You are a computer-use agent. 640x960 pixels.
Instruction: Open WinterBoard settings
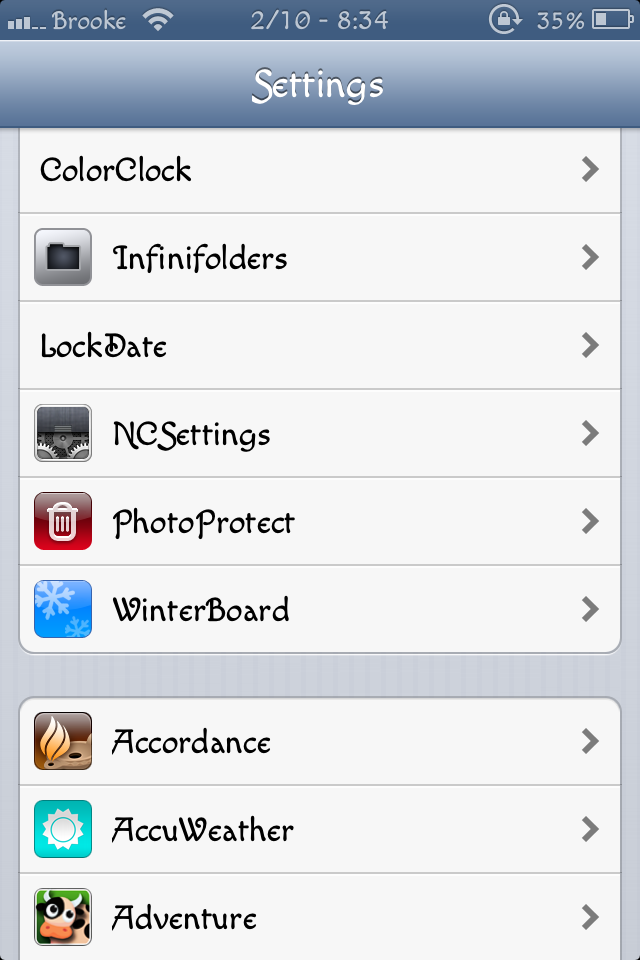click(x=320, y=610)
